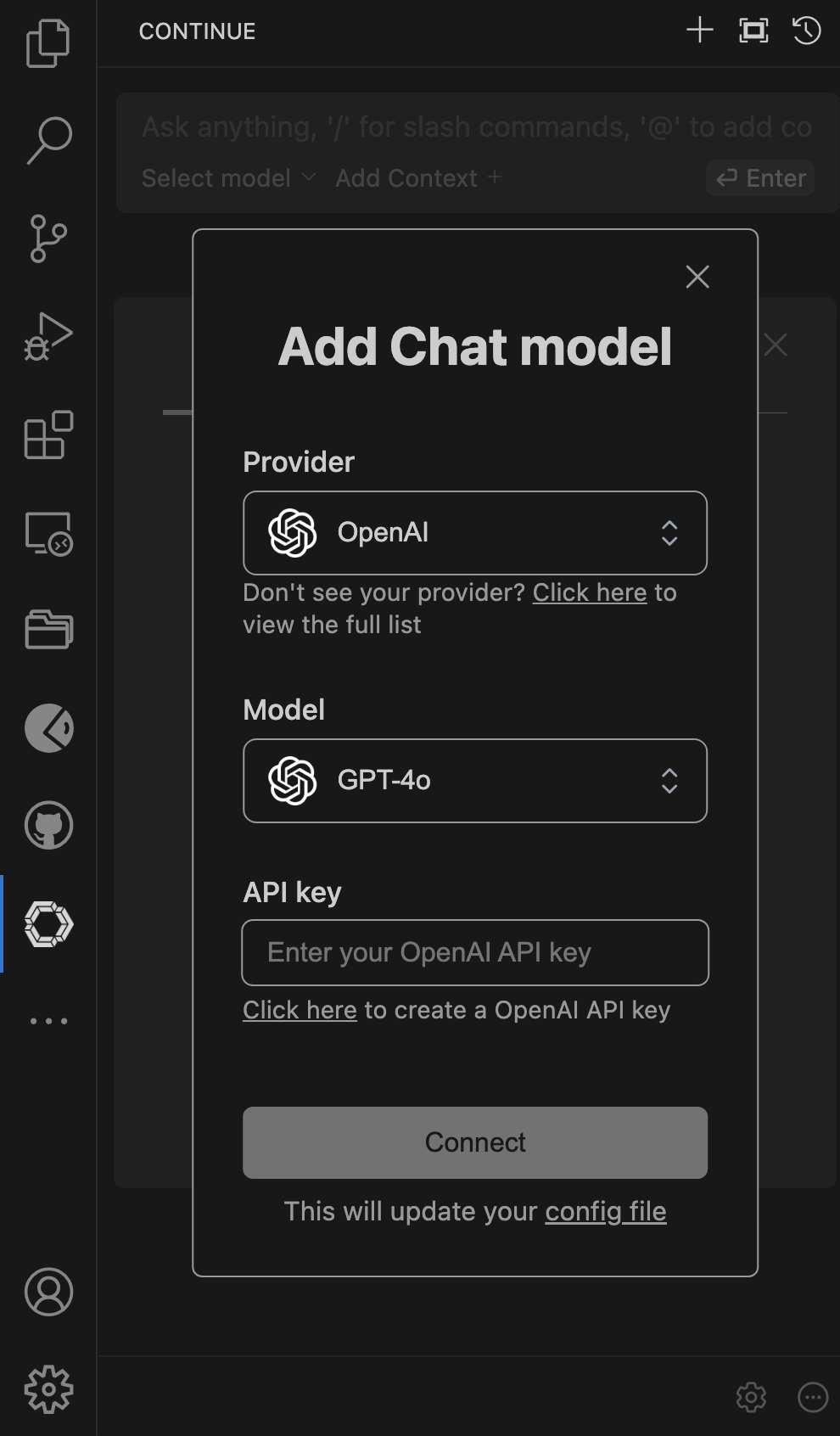Show additional views via three dots

tap(48, 1021)
